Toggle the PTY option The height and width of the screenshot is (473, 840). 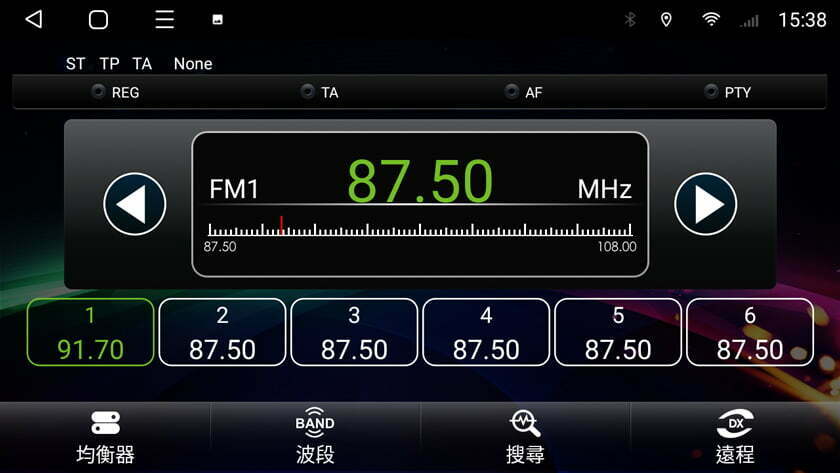(x=728, y=92)
